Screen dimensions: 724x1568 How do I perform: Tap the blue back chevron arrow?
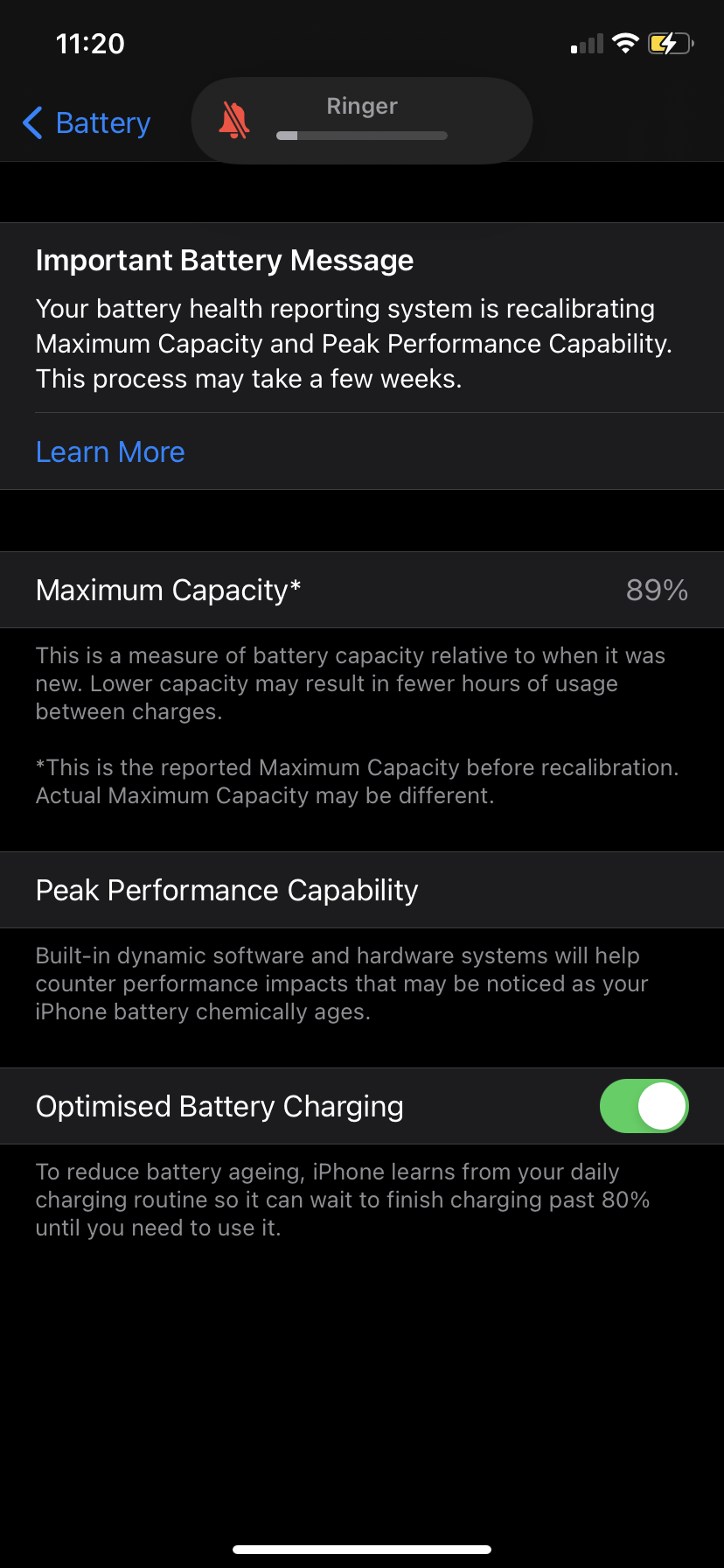pyautogui.click(x=32, y=123)
